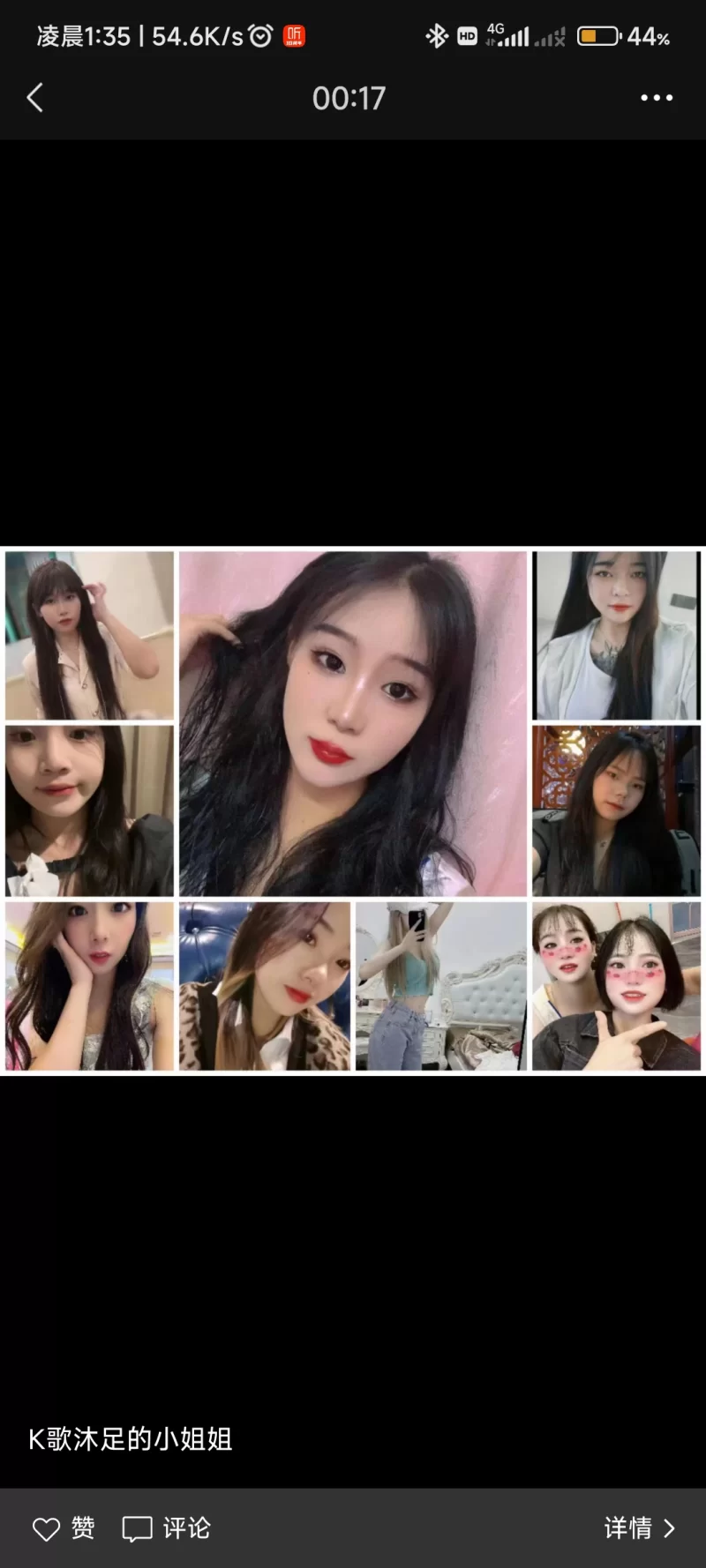View 详情 details
Image resolution: width=706 pixels, height=1568 pixels.
pyautogui.click(x=639, y=1527)
